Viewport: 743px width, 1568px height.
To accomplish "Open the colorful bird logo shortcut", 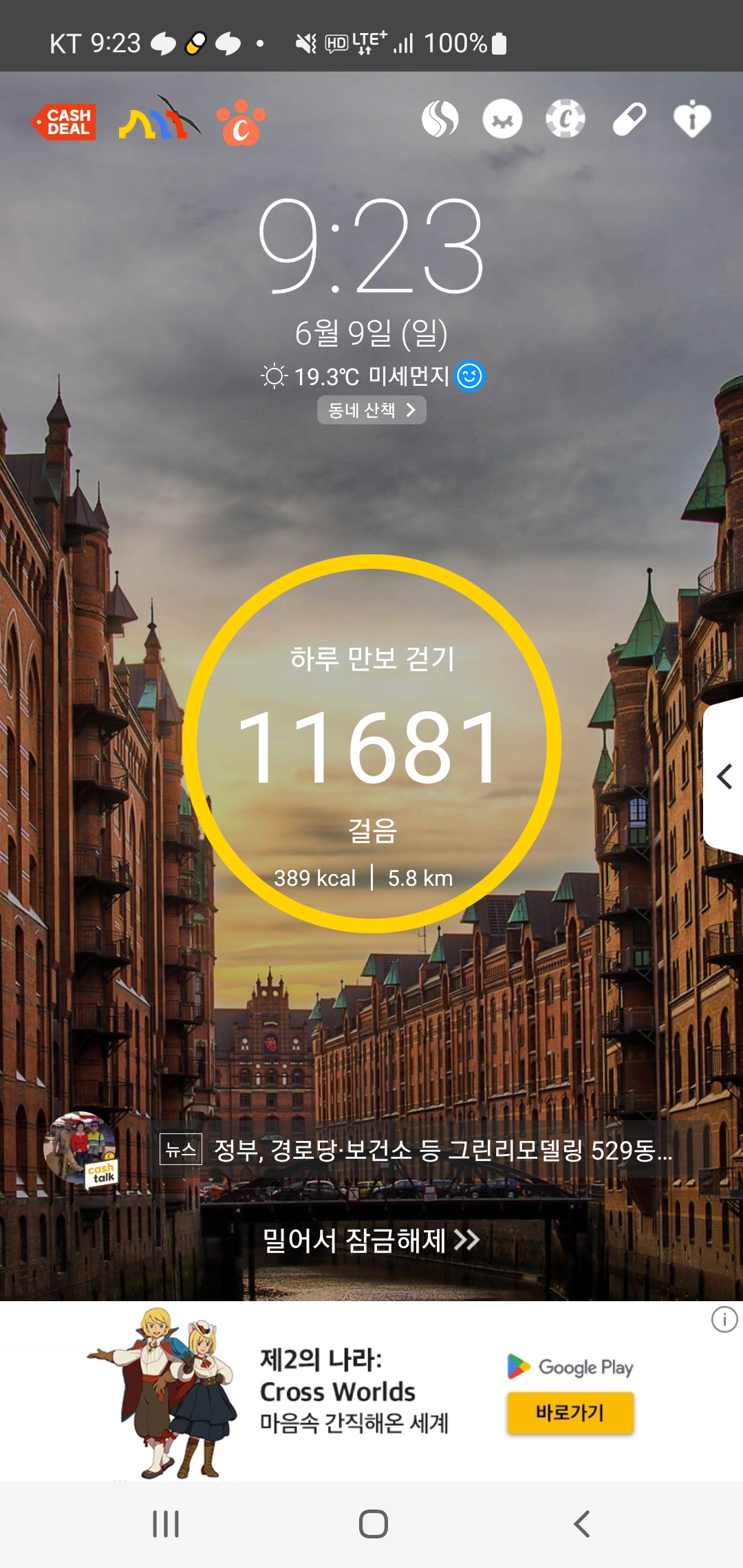I will pos(158,119).
